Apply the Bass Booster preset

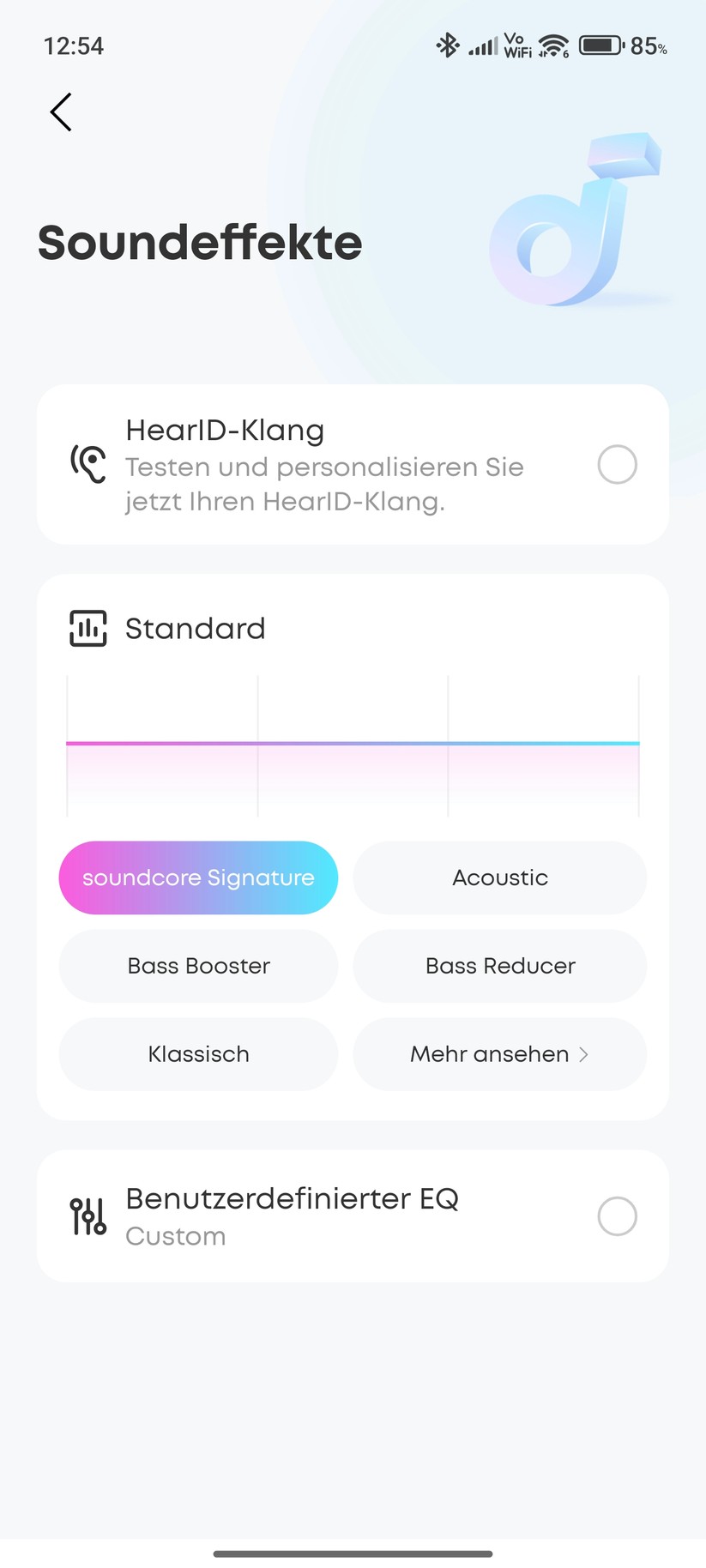click(x=198, y=966)
